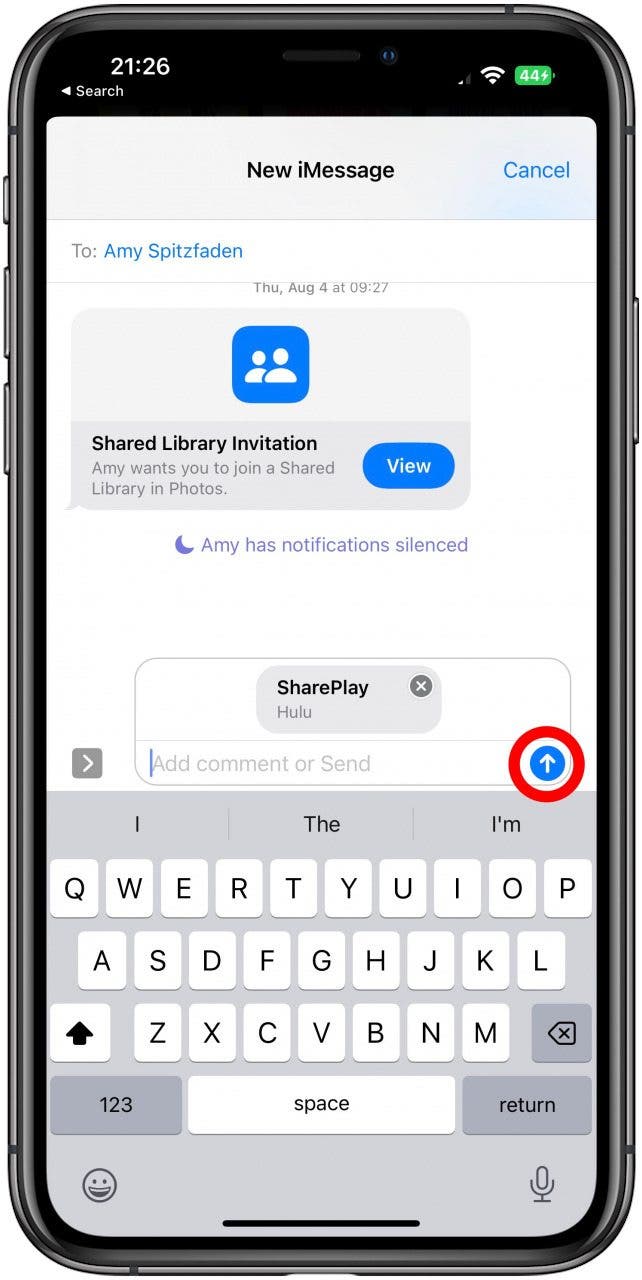
Task: Open the emoji keyboard
Action: pos(98,1185)
